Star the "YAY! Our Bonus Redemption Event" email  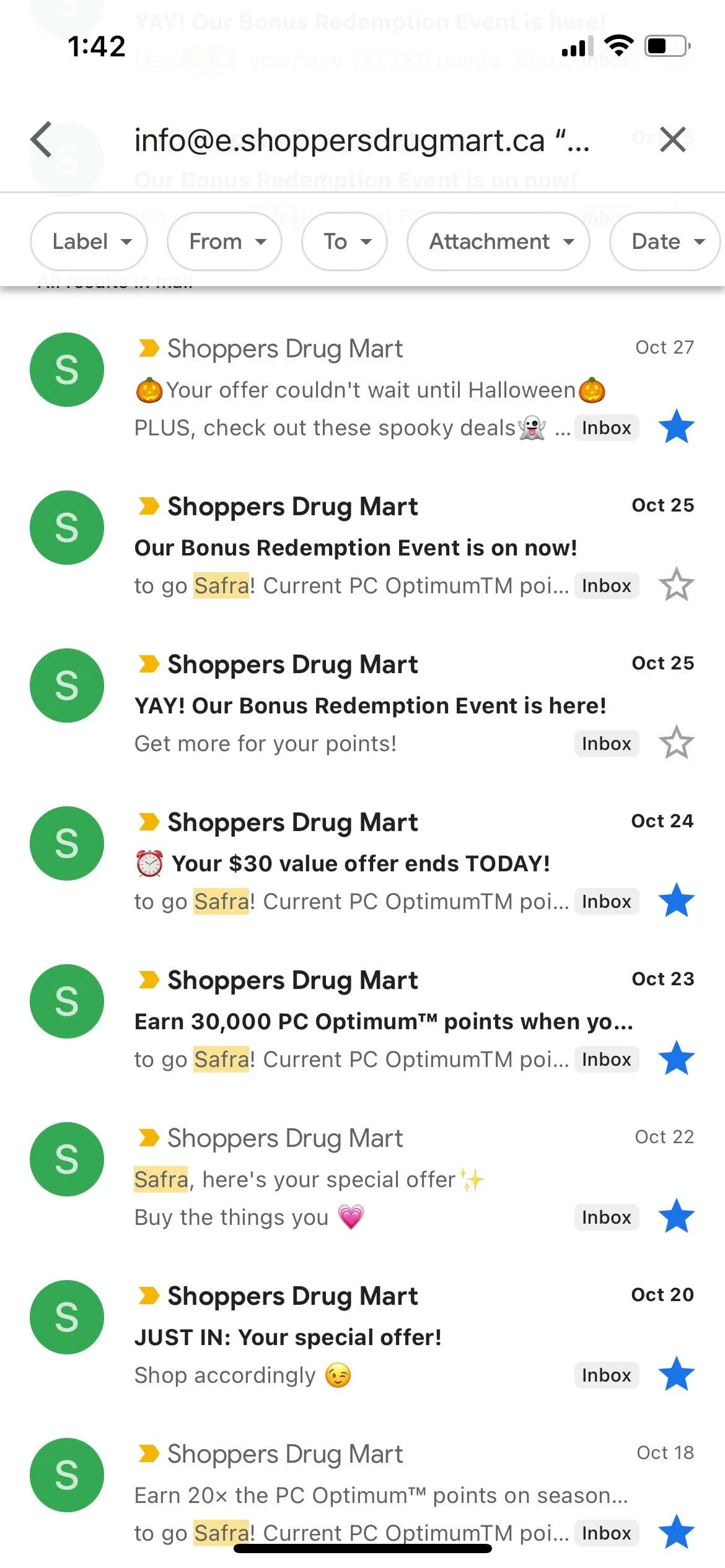coord(676,743)
